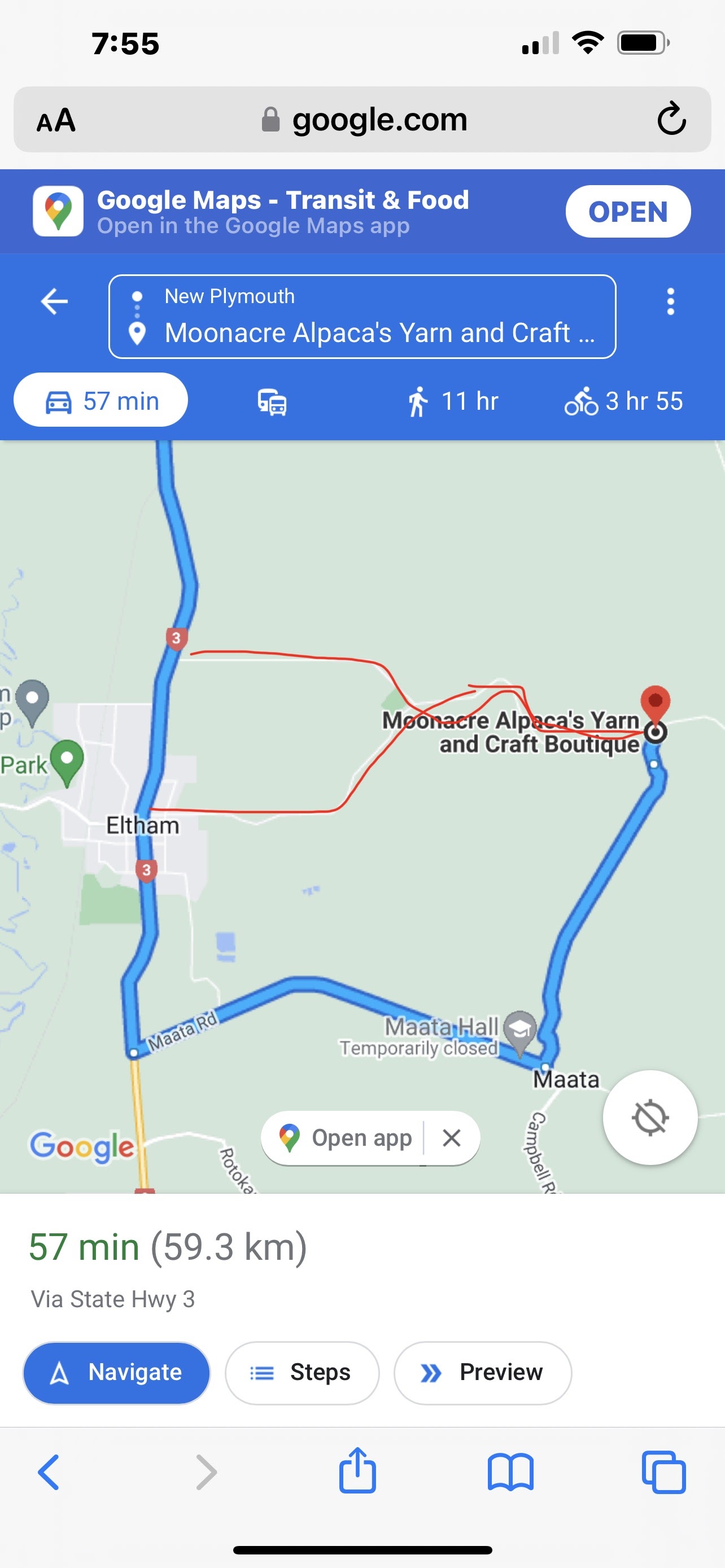Image resolution: width=725 pixels, height=1568 pixels.
Task: Open Safari bookmarks
Action: (510, 1472)
